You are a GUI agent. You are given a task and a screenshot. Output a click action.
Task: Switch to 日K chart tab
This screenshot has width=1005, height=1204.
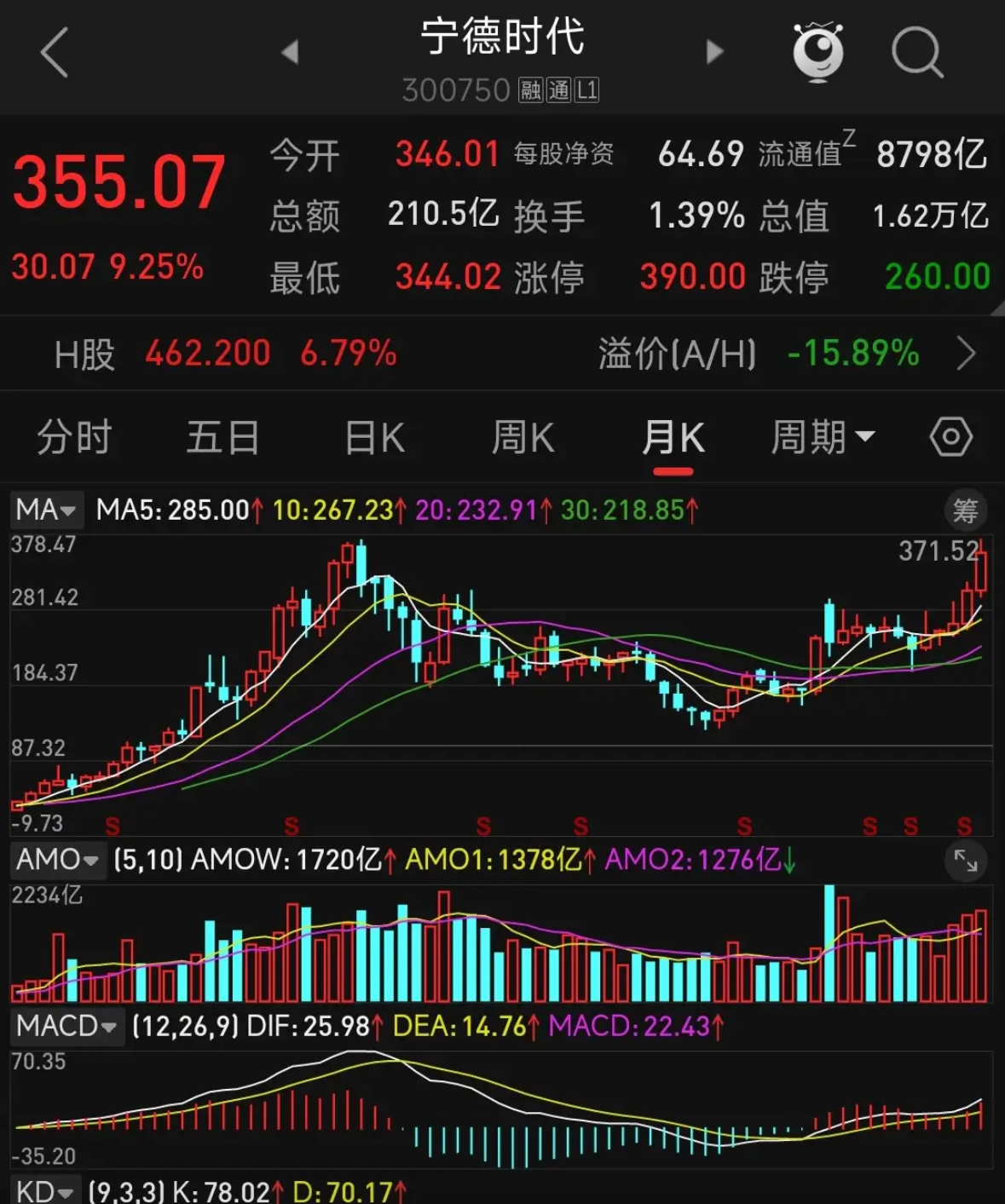click(374, 438)
